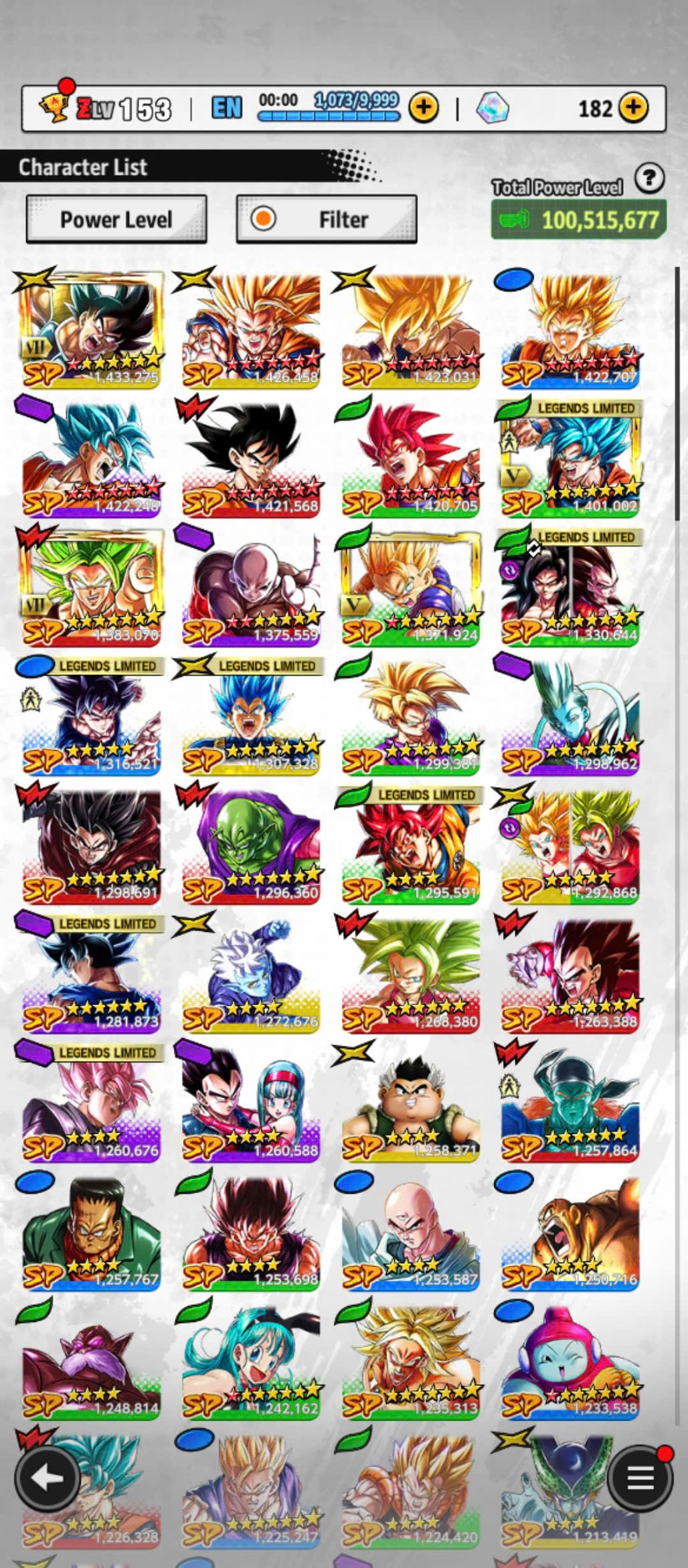The height and width of the screenshot is (1568, 688).
Task: Go back with the arrow button
Action: click(48, 1478)
